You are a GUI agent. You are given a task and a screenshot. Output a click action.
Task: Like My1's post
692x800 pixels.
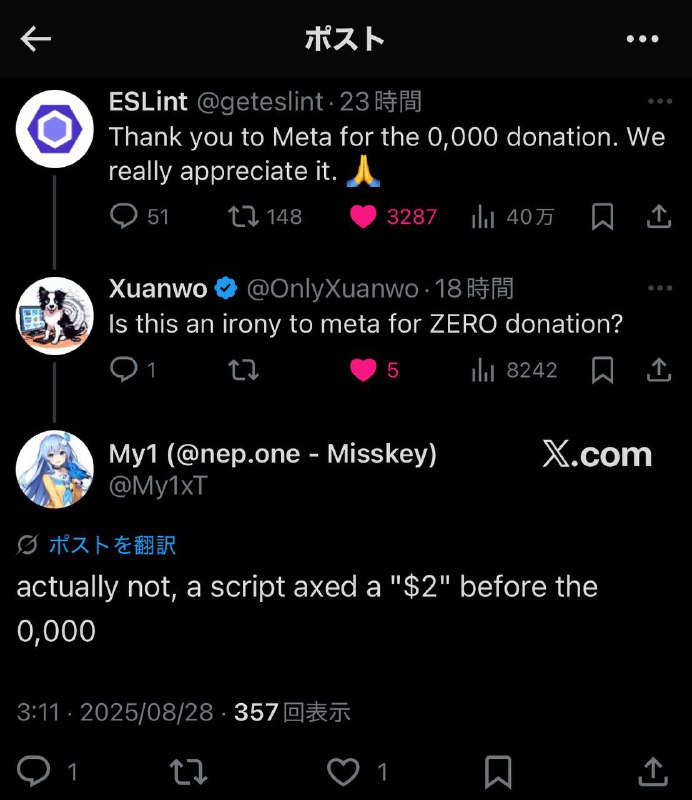pos(344,771)
